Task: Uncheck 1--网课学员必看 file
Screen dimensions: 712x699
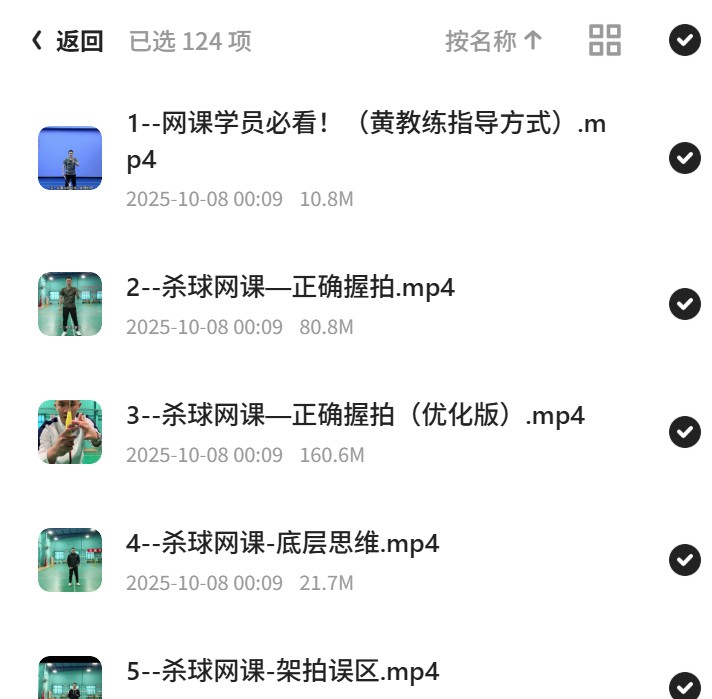Action: [x=684, y=158]
